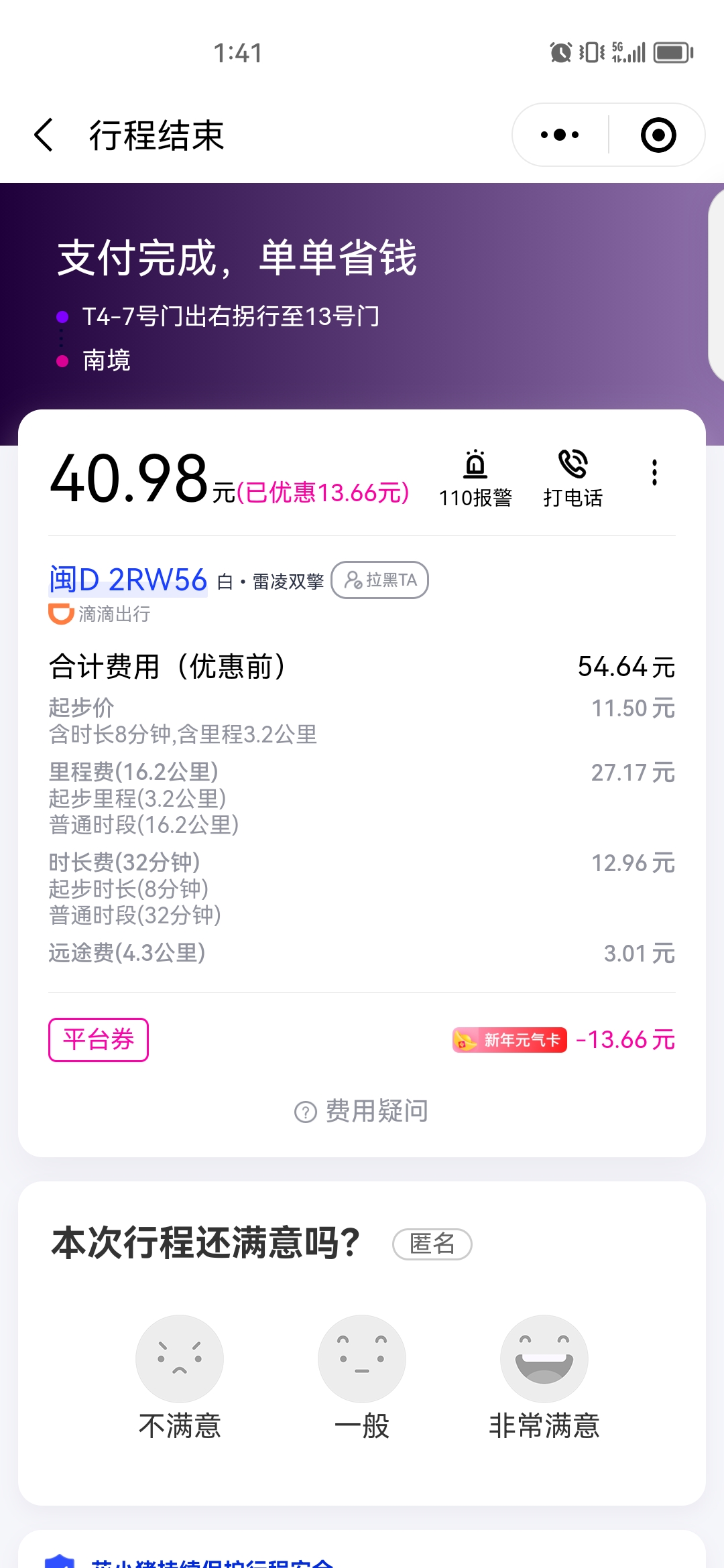Toggle the 匿名 anonymous rating chip
The width and height of the screenshot is (724, 1568).
click(x=432, y=1244)
